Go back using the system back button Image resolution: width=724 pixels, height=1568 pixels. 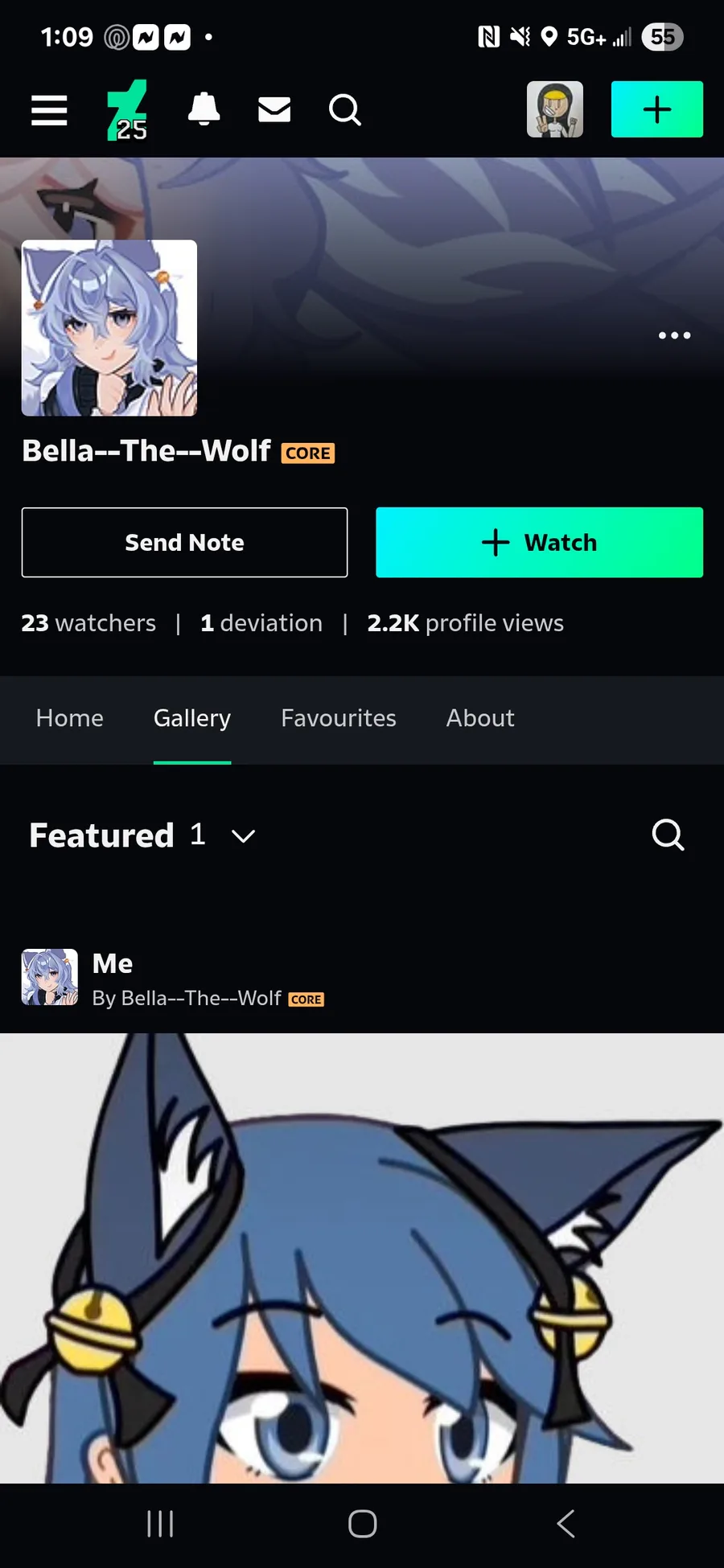[566, 1523]
